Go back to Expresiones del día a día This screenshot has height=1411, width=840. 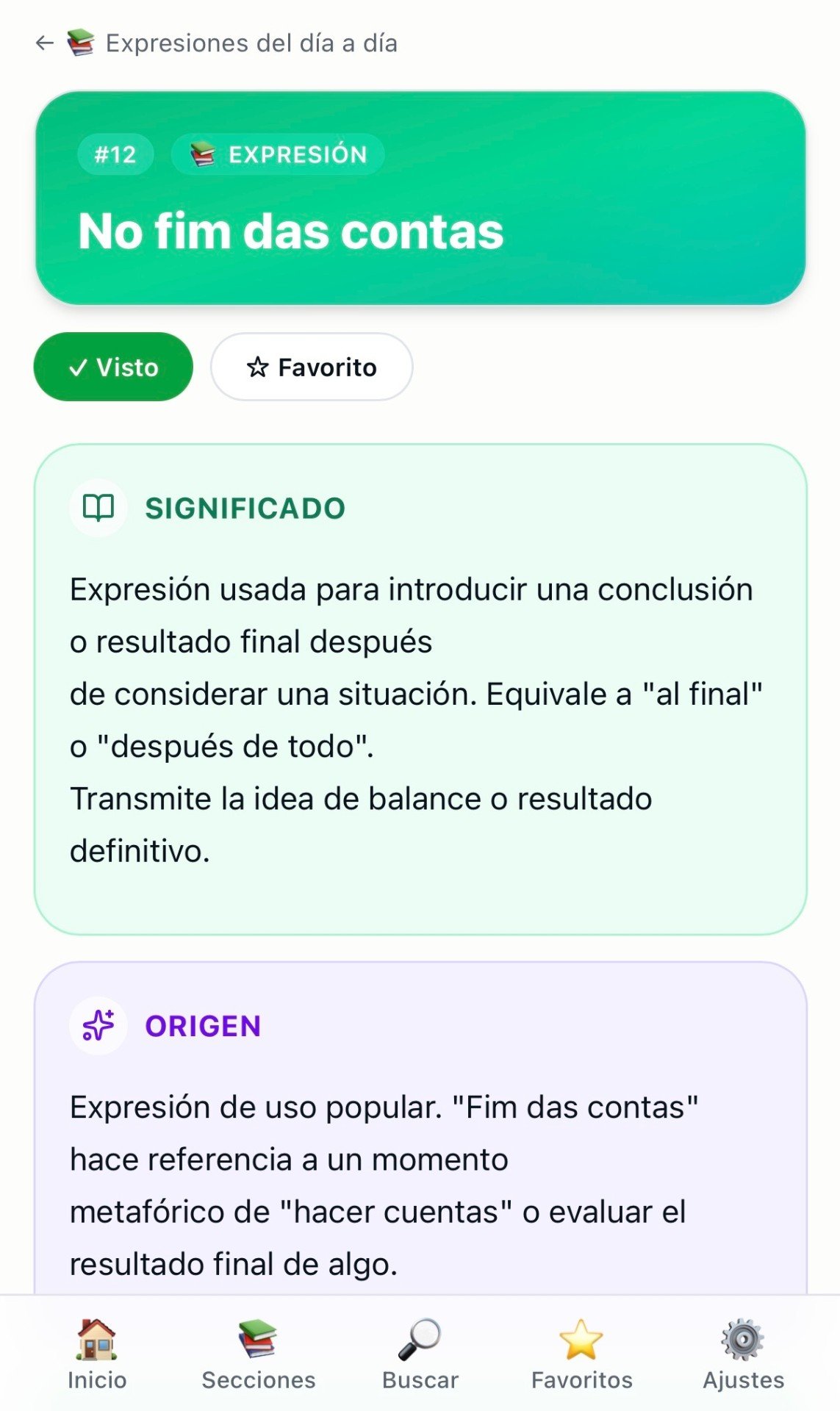click(45, 43)
